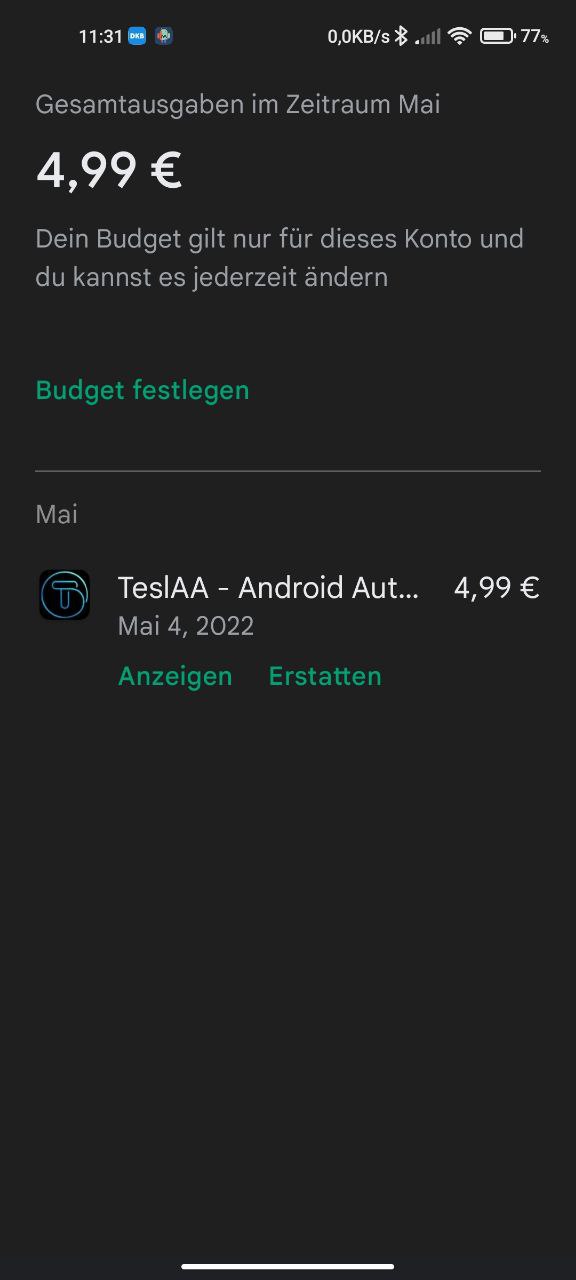
Task: Tap Budget festlegen to set a budget
Action: tap(142, 390)
